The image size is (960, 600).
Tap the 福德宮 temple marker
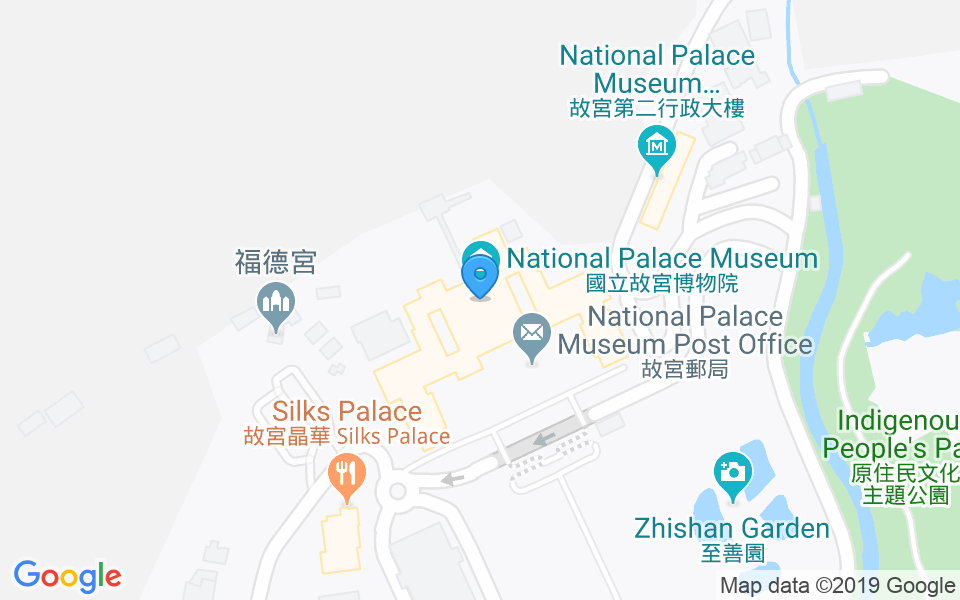coord(275,303)
